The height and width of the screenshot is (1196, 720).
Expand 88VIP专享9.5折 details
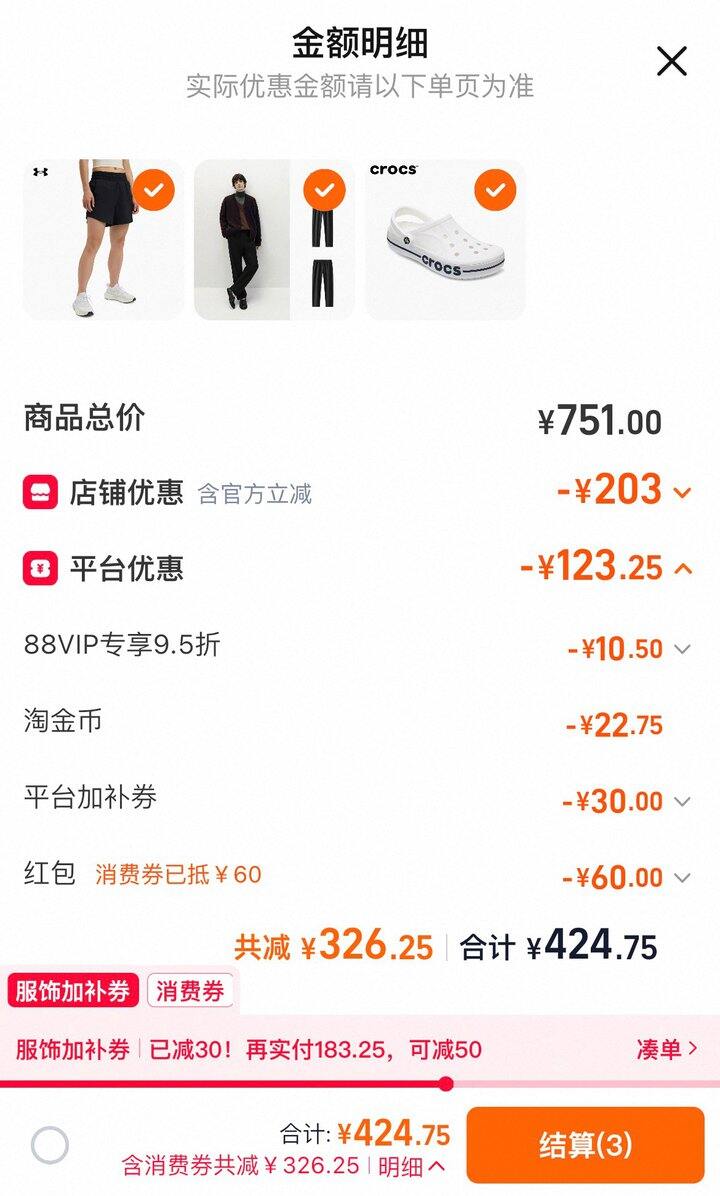(x=682, y=649)
